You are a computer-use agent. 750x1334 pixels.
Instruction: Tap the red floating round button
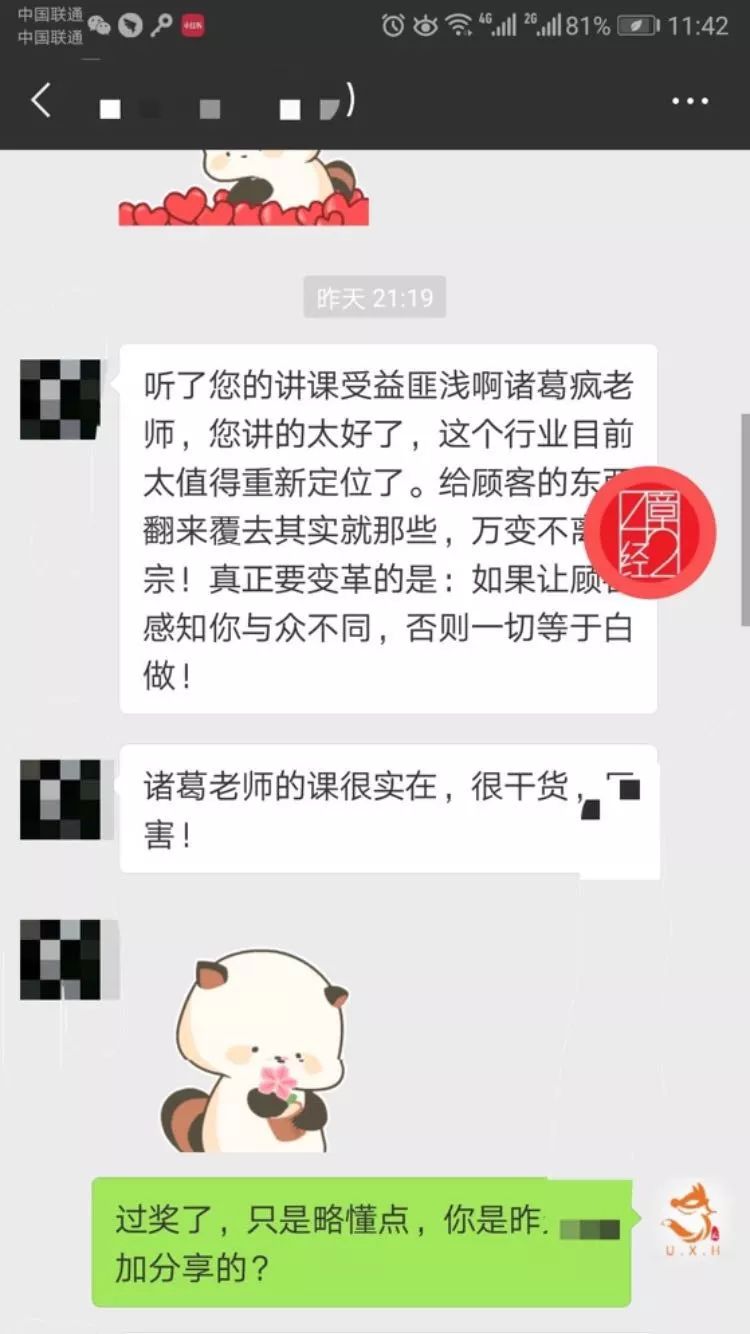click(650, 532)
